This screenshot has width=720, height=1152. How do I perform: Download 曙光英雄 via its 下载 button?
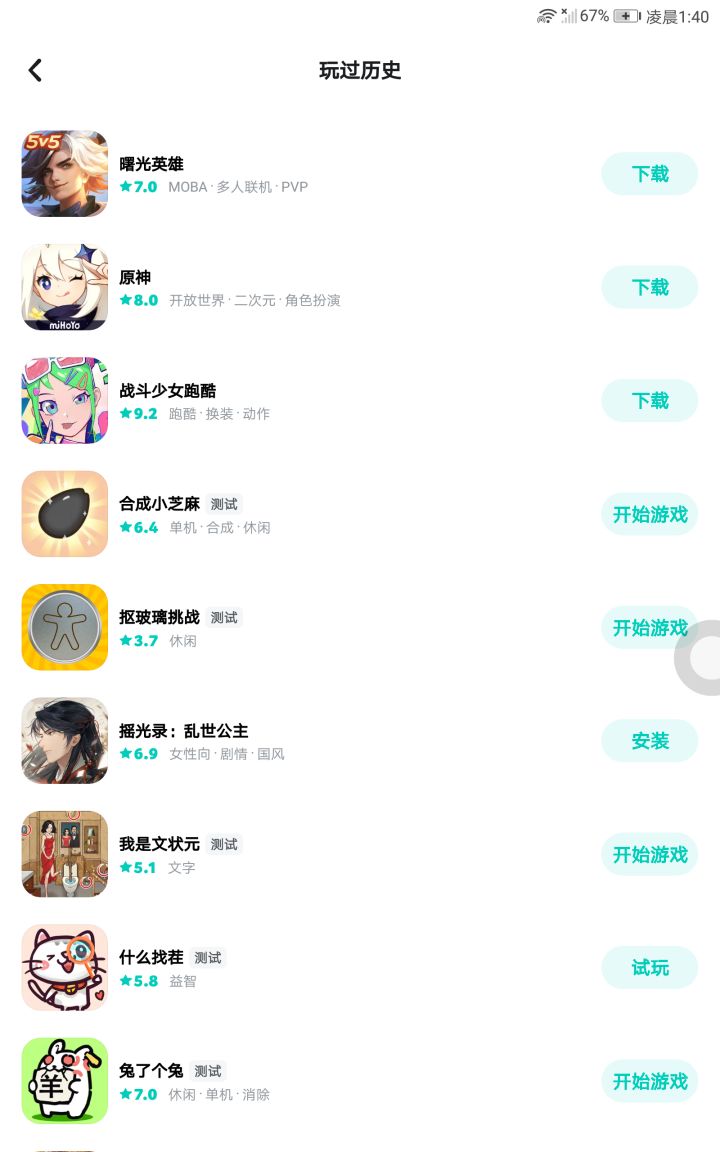coord(650,174)
